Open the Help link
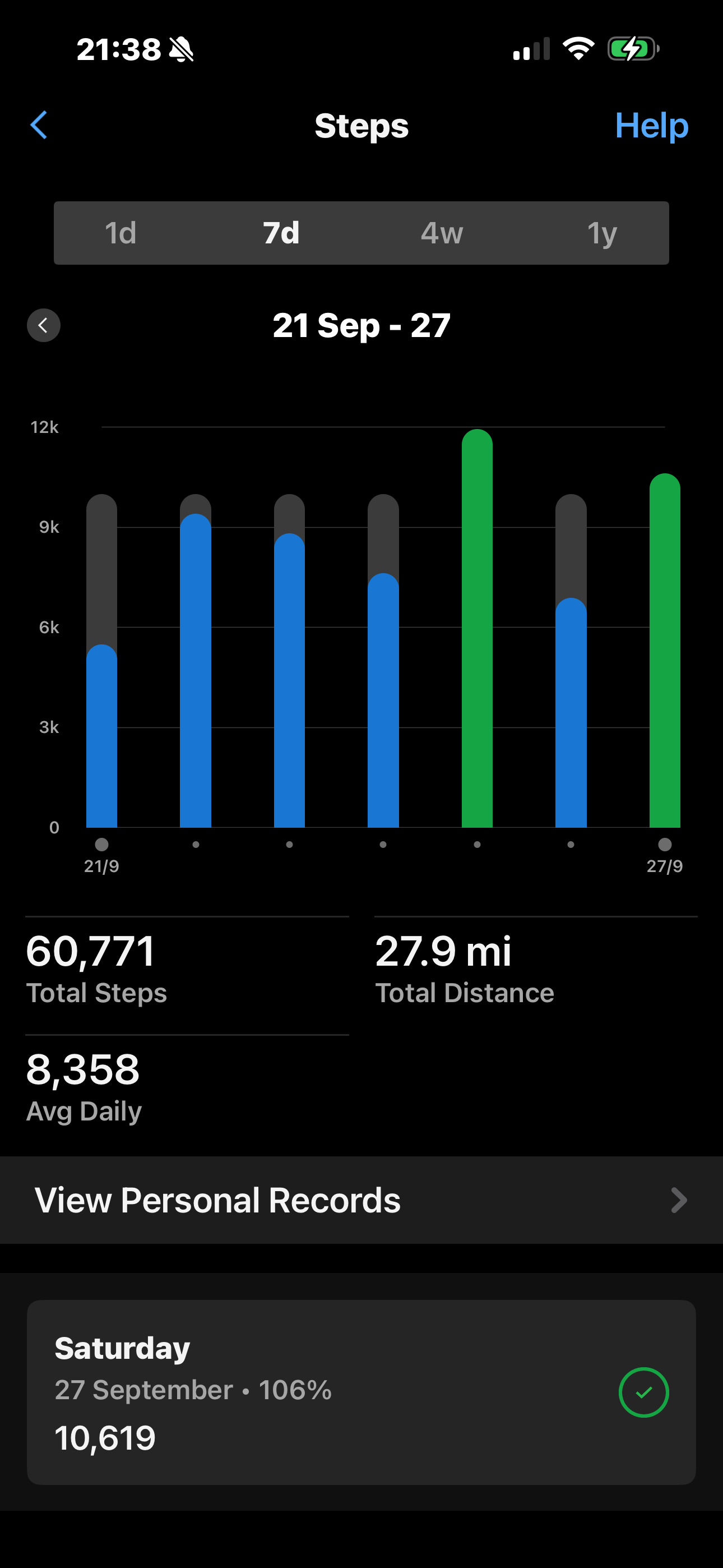Viewport: 723px width, 1568px height. (651, 126)
